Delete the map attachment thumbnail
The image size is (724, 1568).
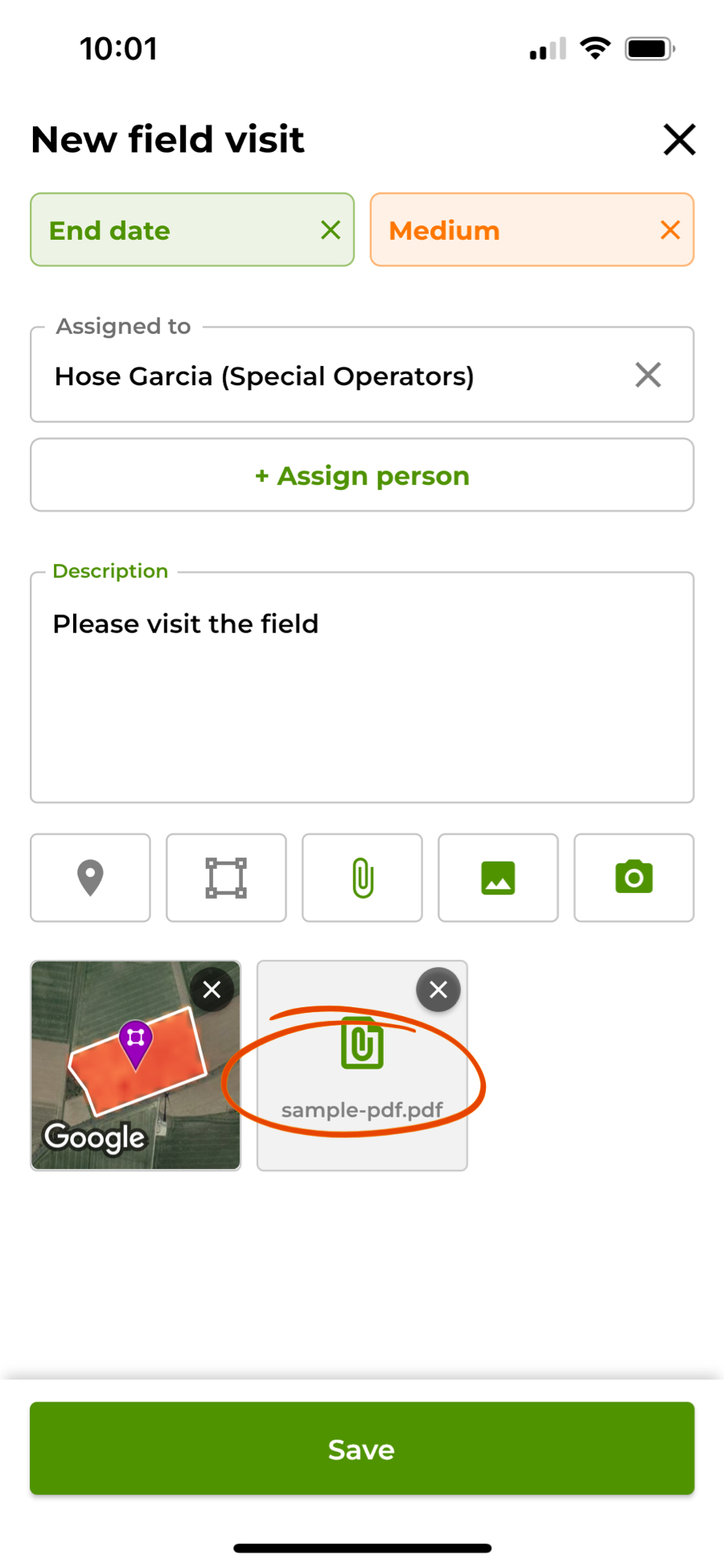[x=212, y=990]
